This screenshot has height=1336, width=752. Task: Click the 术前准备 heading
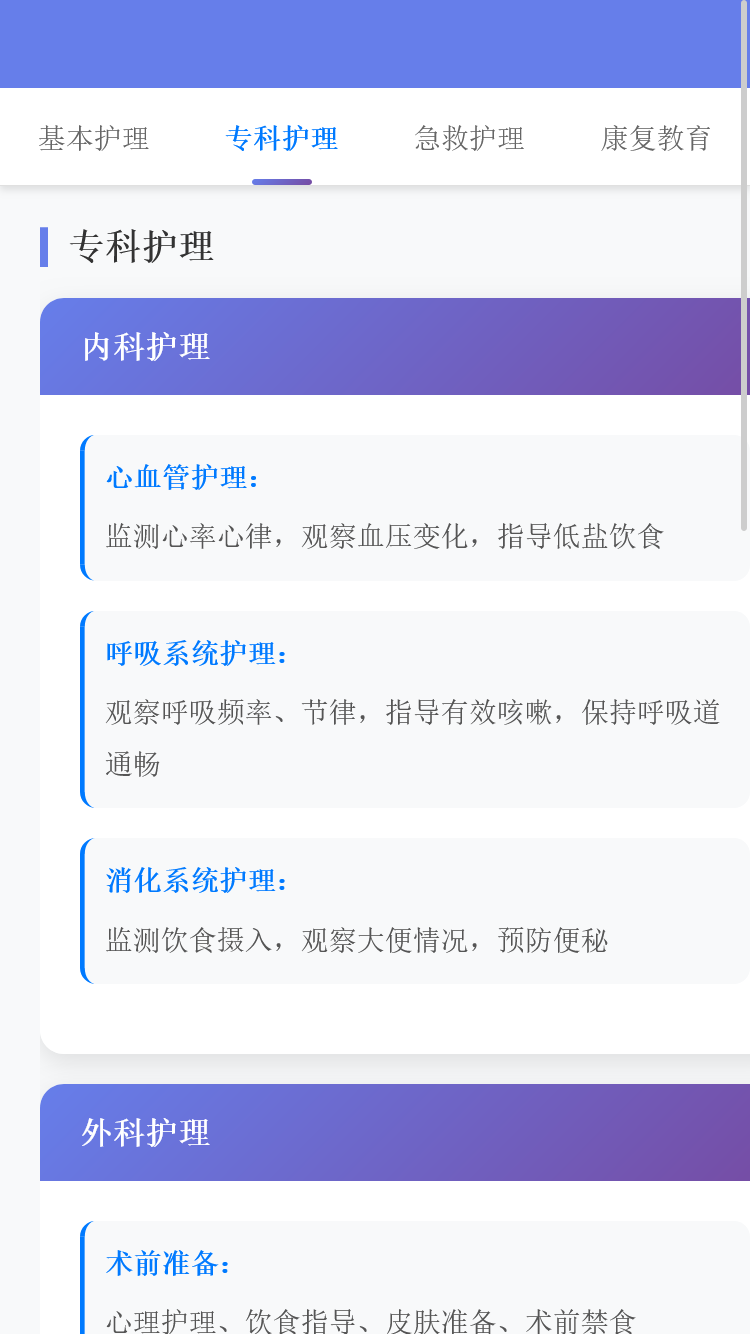pos(168,1263)
